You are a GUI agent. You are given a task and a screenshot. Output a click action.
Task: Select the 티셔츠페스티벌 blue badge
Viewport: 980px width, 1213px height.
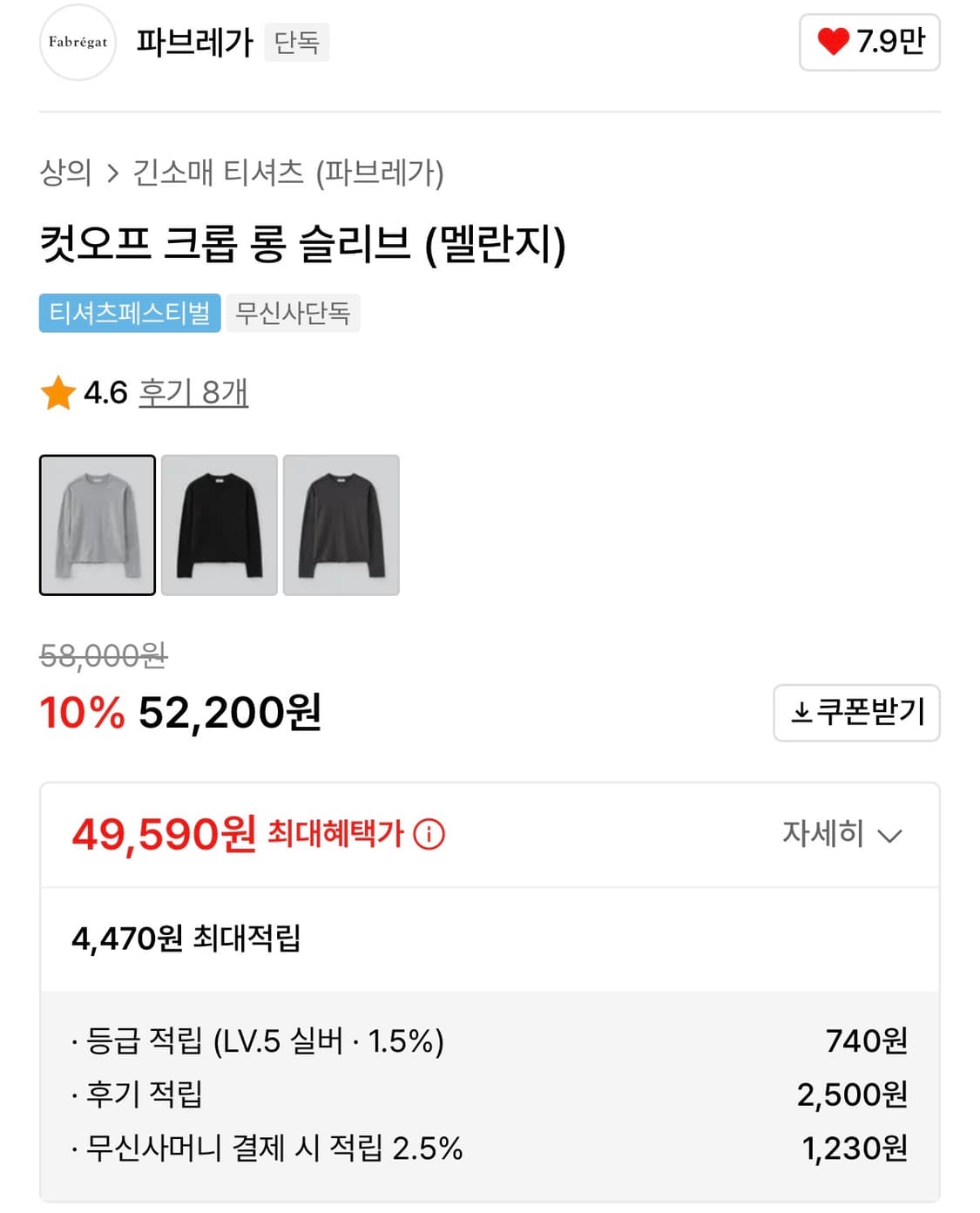[129, 314]
